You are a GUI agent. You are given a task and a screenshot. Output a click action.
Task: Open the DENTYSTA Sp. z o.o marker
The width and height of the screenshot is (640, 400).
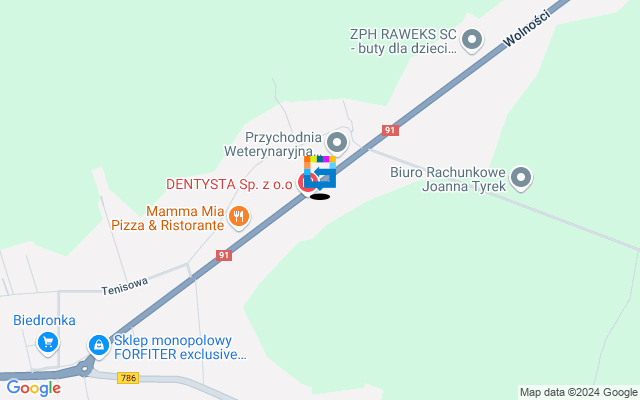pyautogui.click(x=309, y=183)
